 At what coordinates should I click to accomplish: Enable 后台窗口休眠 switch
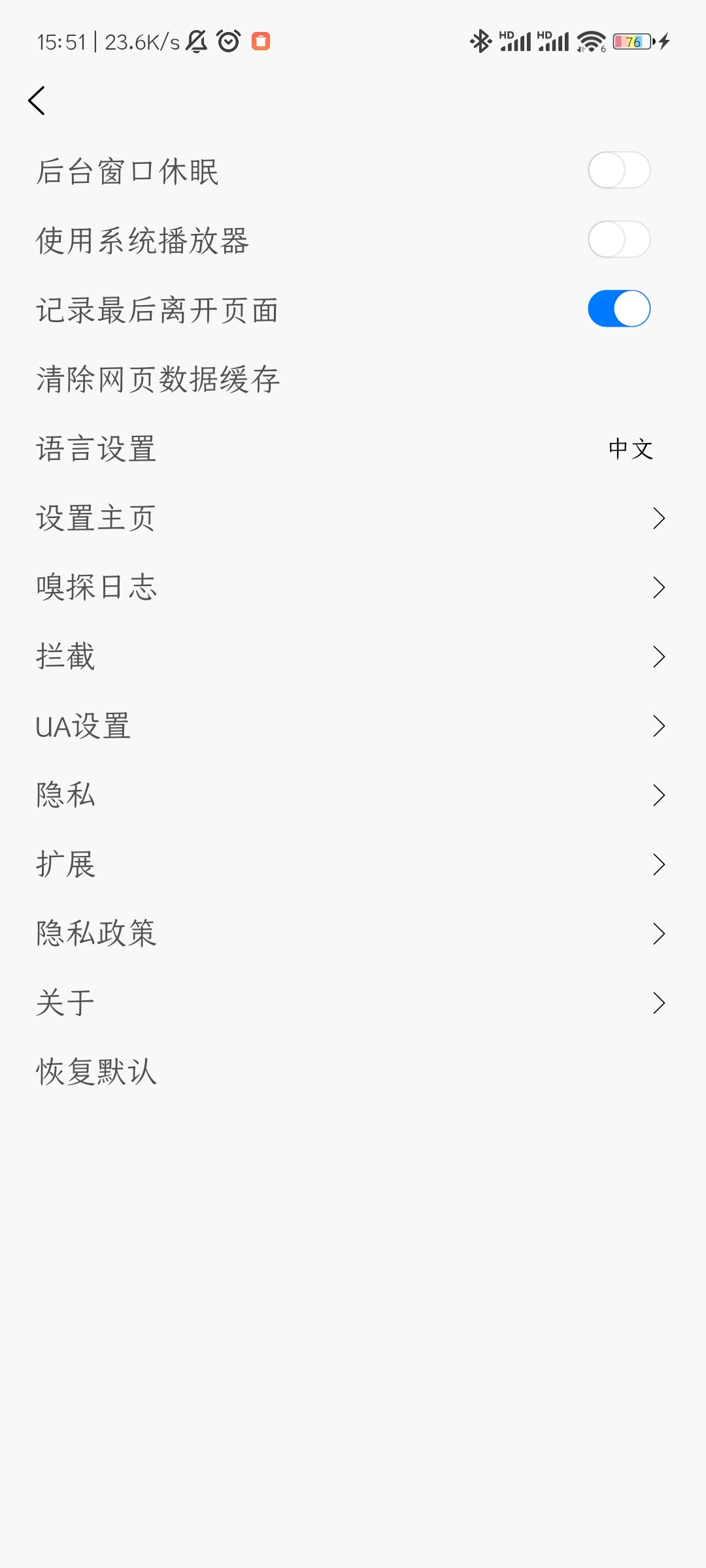[x=619, y=170]
